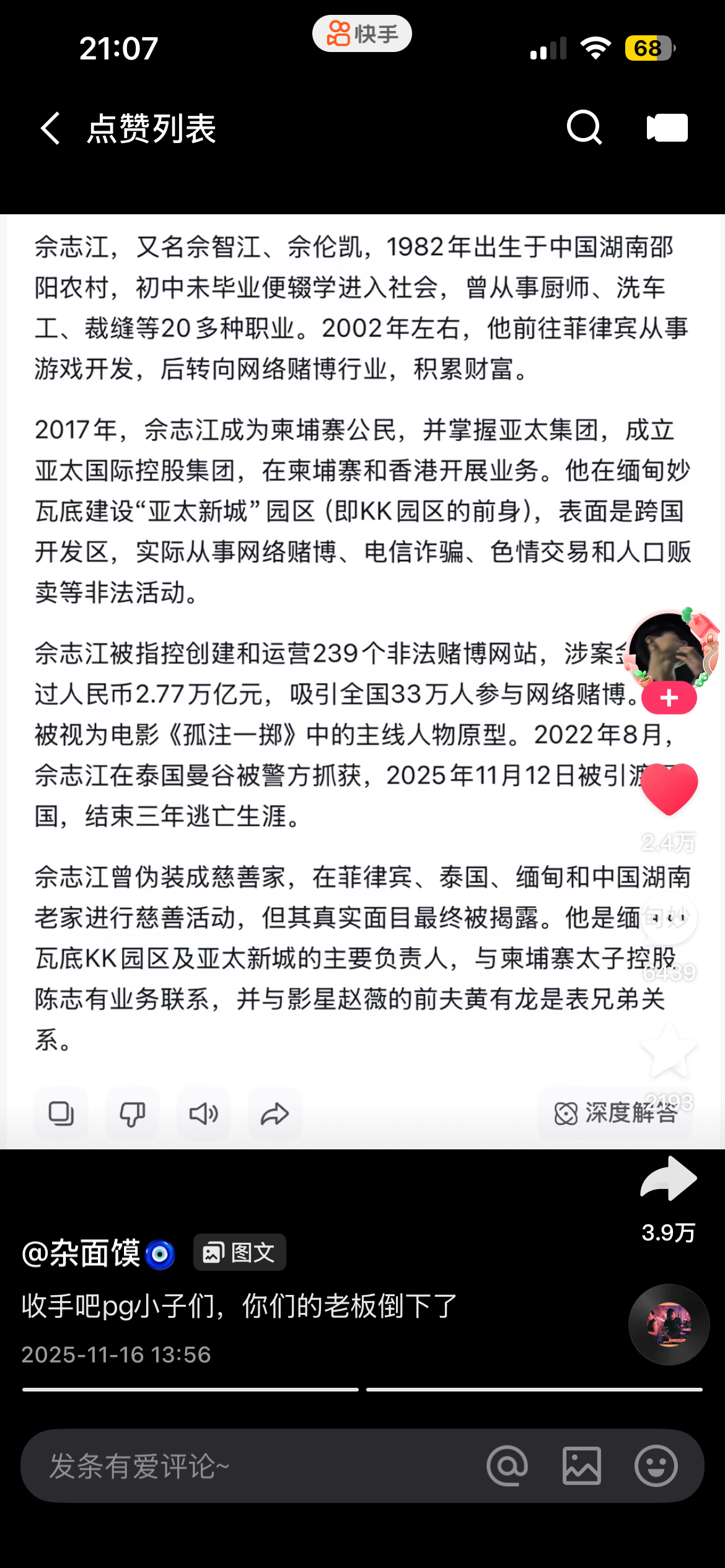This screenshot has width=725, height=1568.
Task: Mention someone with the @ icon
Action: point(507,1466)
